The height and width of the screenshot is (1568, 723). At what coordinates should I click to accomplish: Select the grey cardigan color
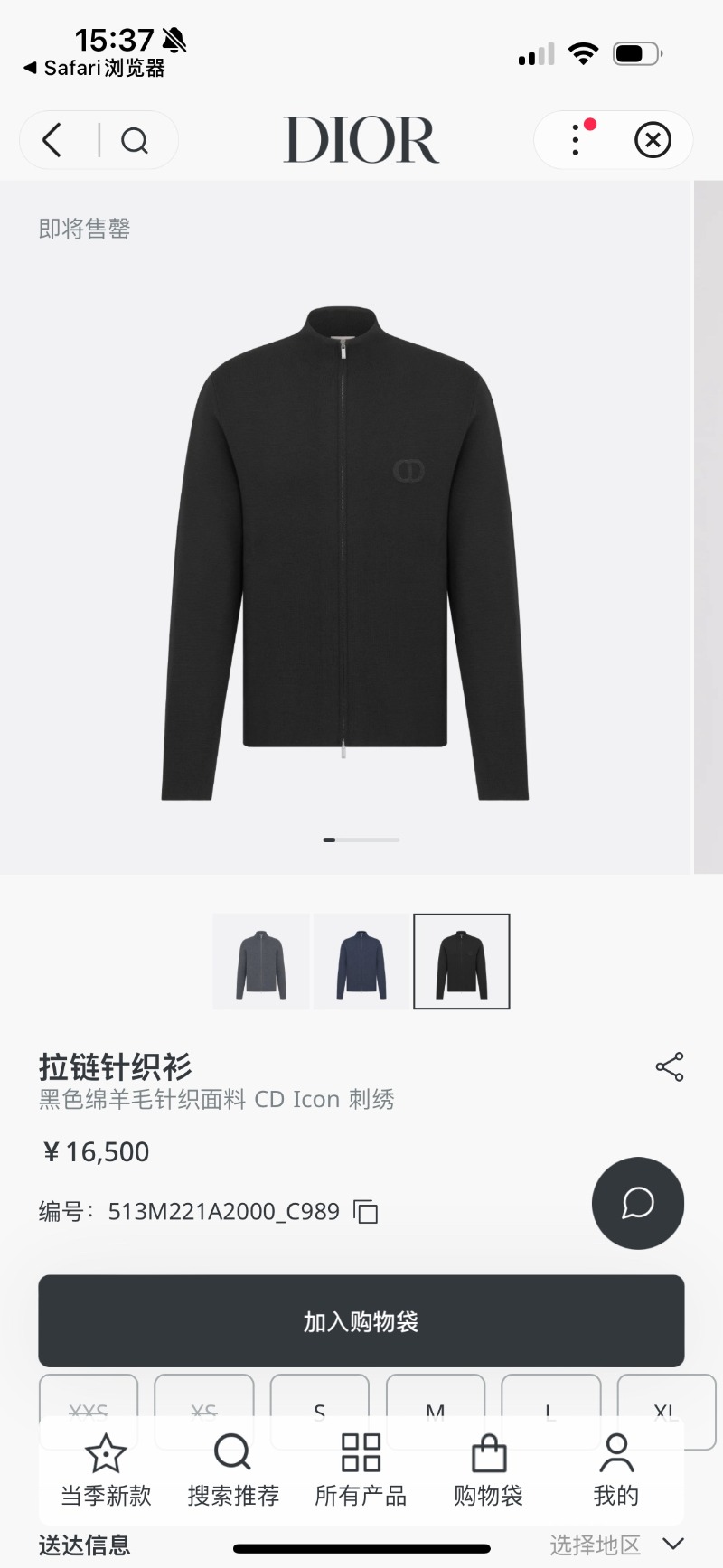coord(261,962)
